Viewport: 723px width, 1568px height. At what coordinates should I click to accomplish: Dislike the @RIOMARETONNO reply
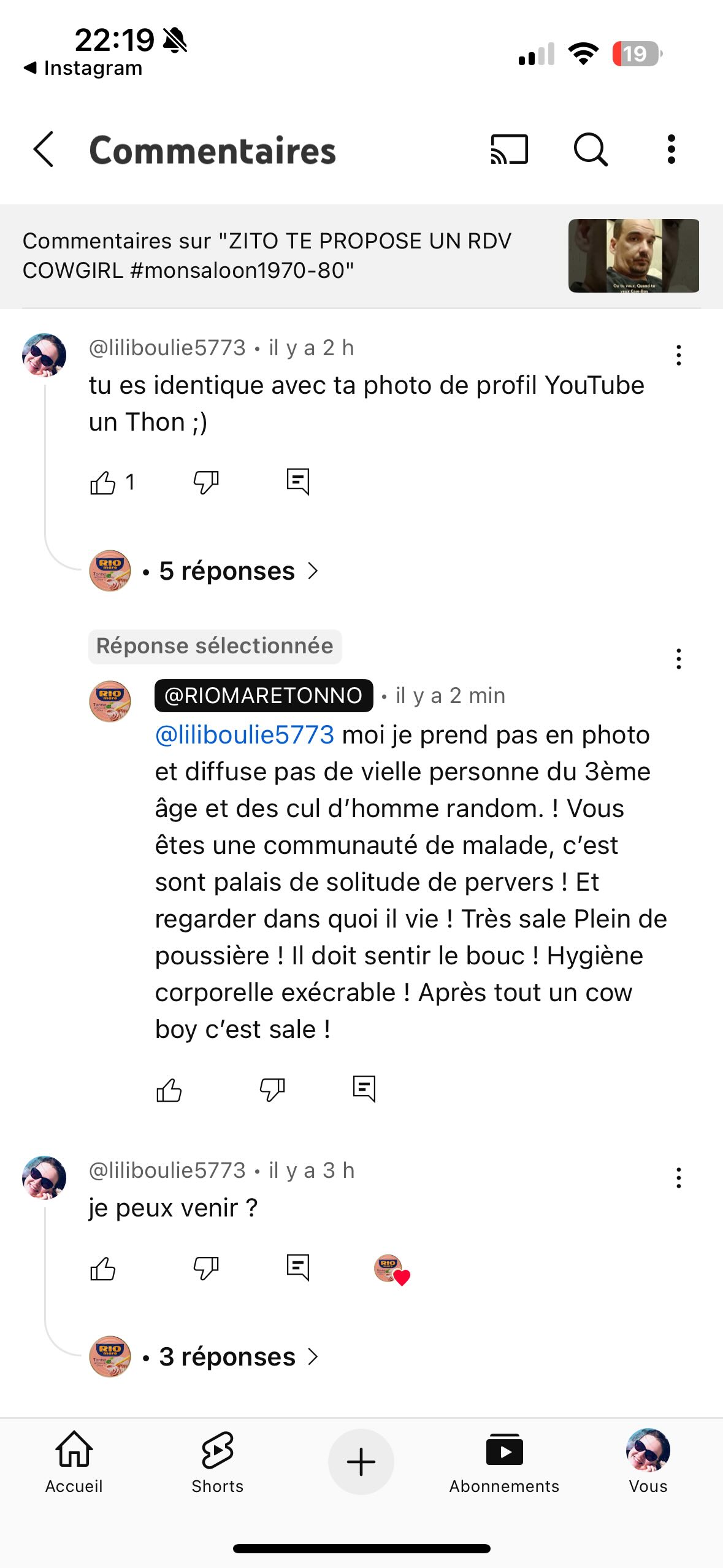272,1090
